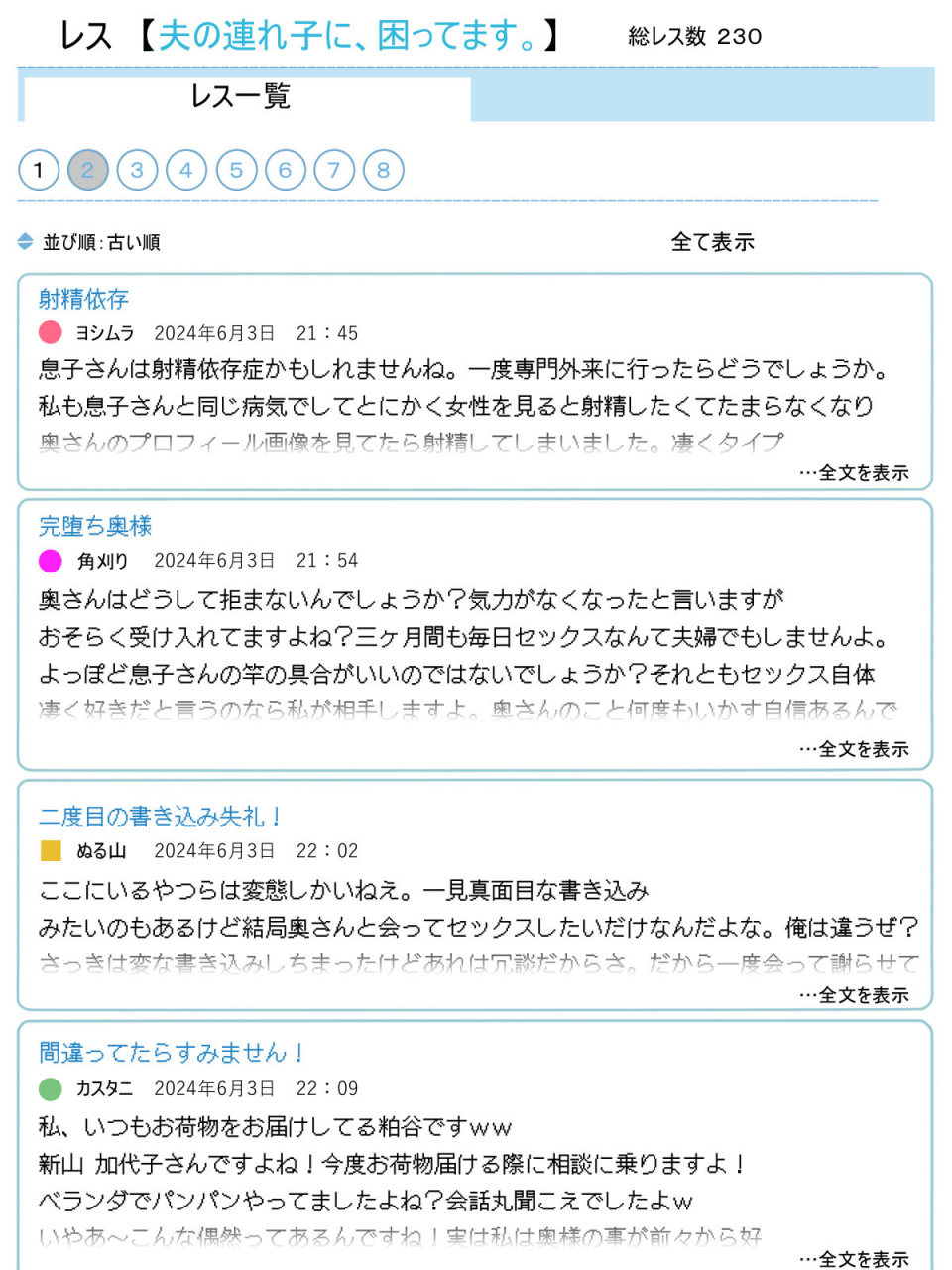
Task: Expand ぬる山's reply with 全文を表示
Action: (x=855, y=995)
